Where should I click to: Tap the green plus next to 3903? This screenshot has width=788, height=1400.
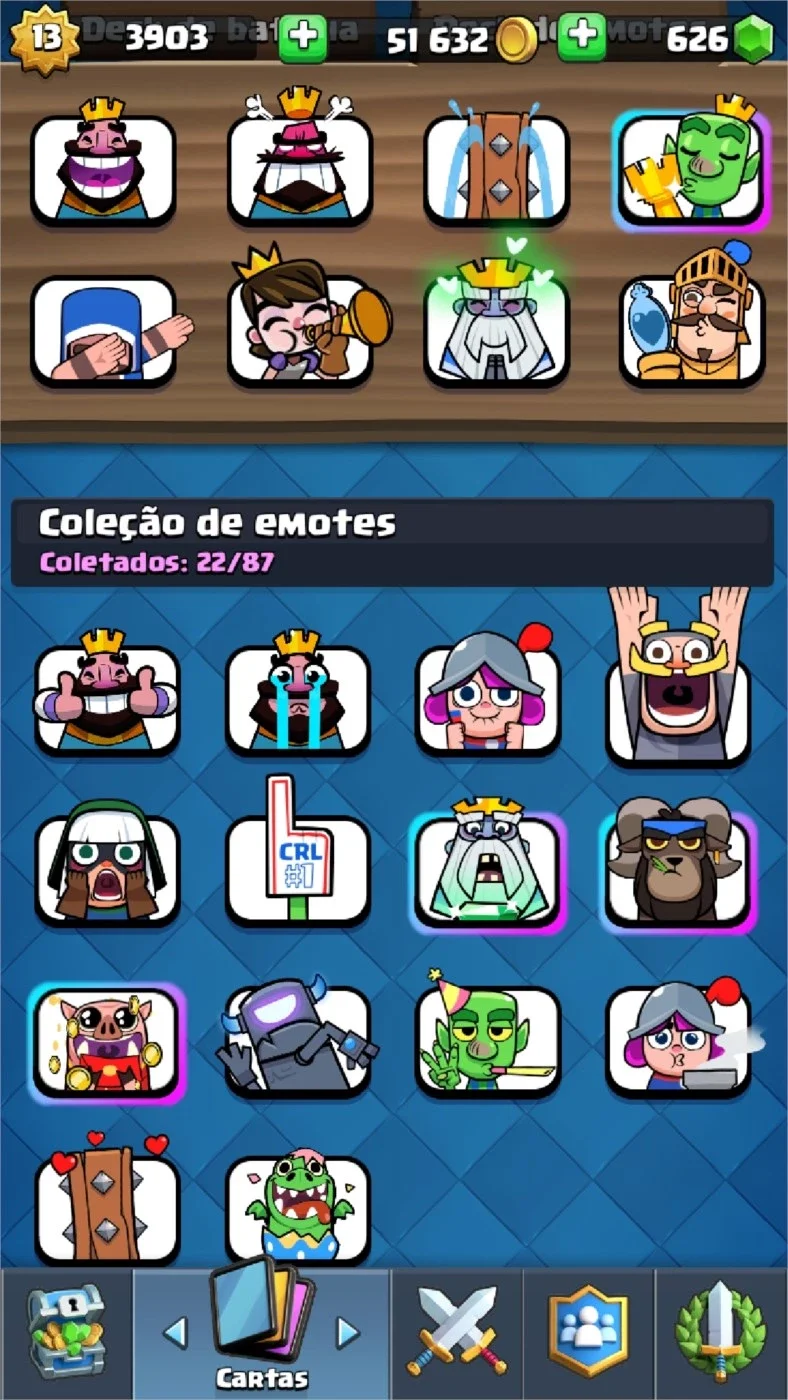(x=302, y=39)
